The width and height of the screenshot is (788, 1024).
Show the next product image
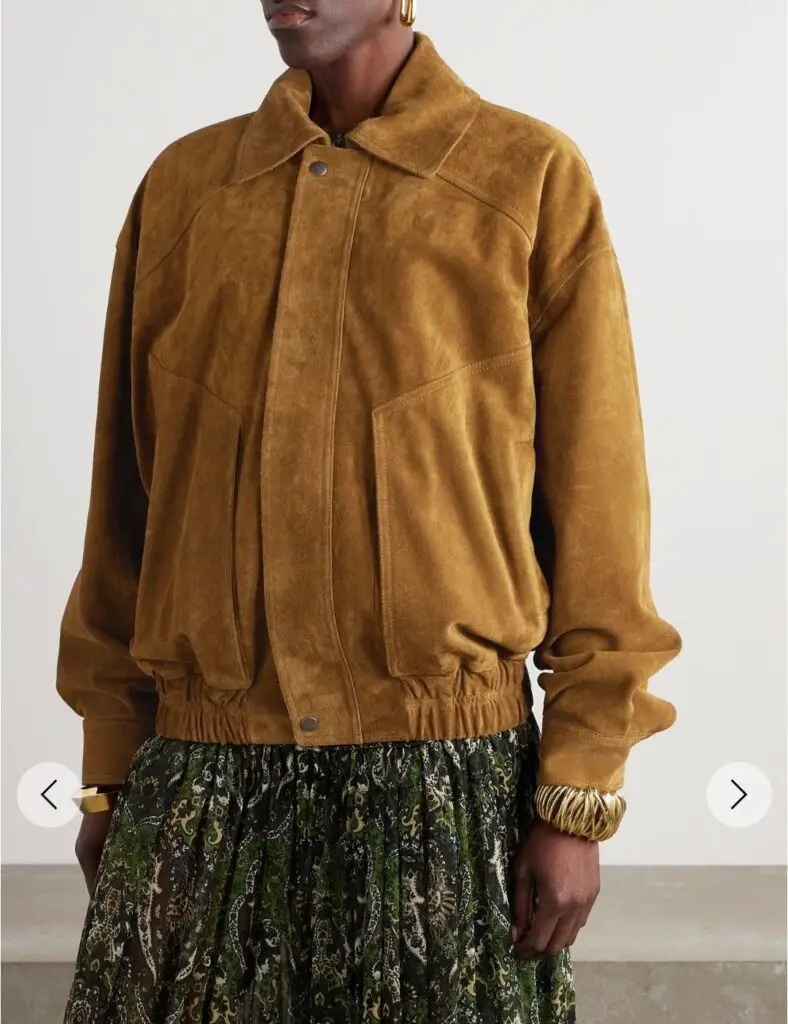pyautogui.click(x=738, y=794)
